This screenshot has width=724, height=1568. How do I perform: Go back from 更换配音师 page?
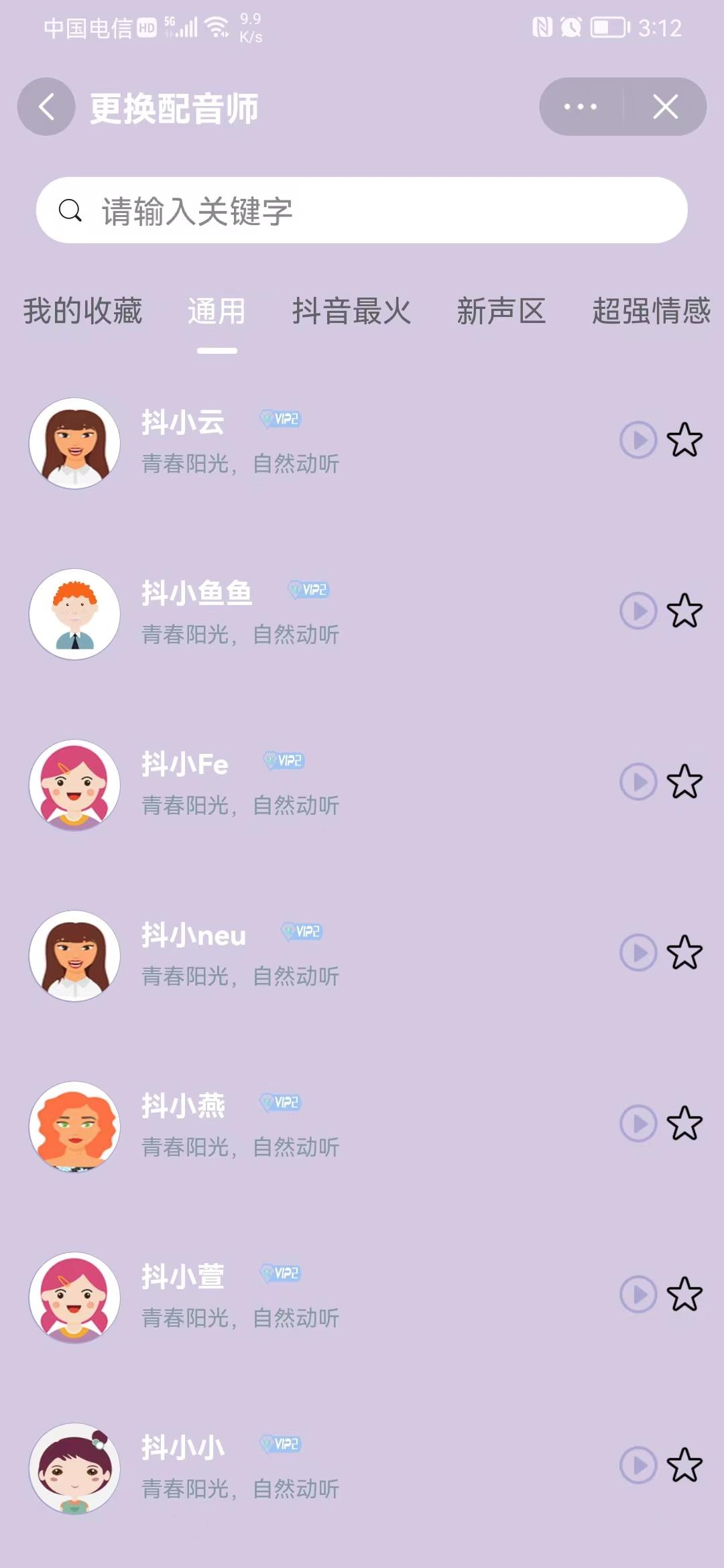pyautogui.click(x=46, y=107)
